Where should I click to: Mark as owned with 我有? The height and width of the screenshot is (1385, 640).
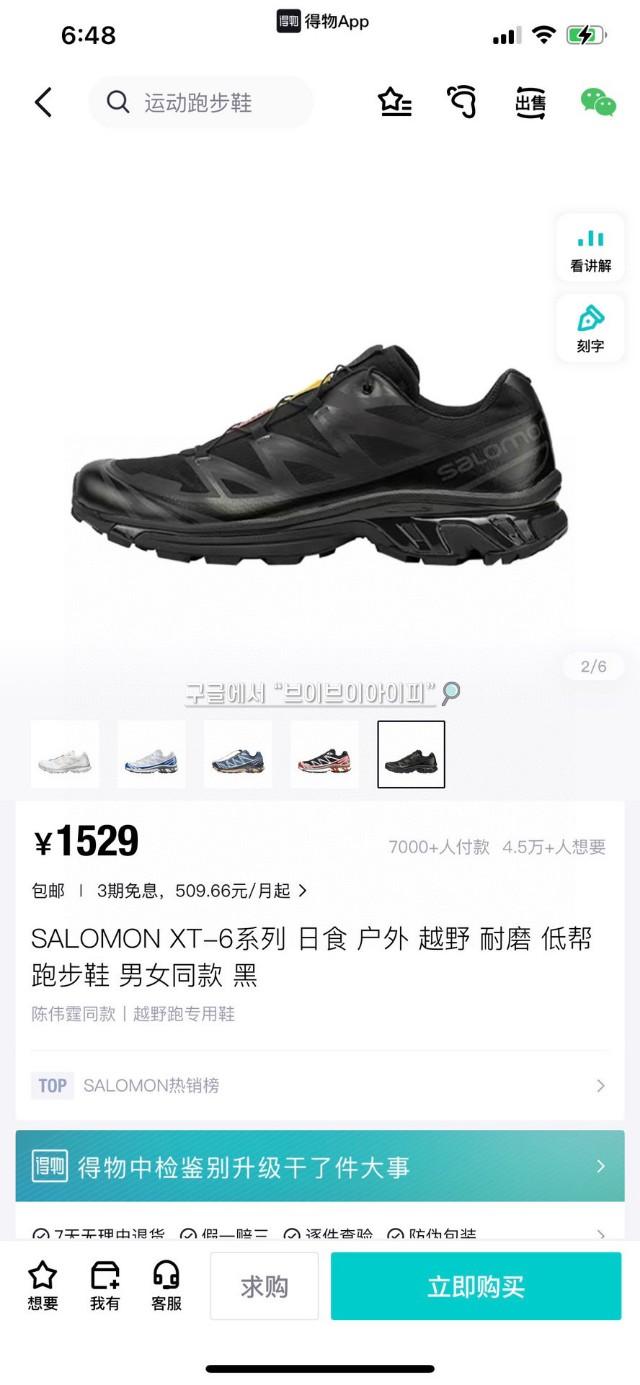pos(105,1286)
